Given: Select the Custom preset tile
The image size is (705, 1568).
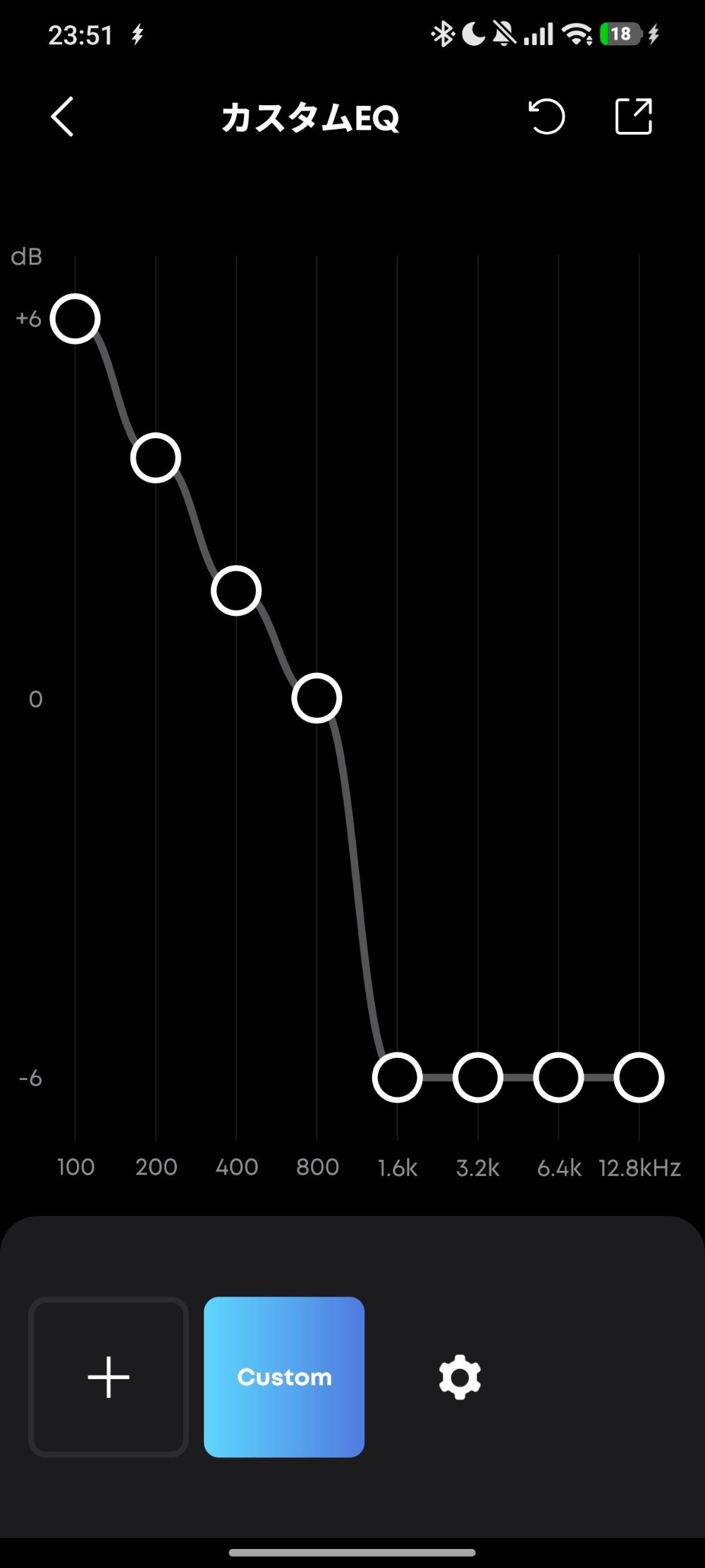Looking at the screenshot, I should [284, 1377].
